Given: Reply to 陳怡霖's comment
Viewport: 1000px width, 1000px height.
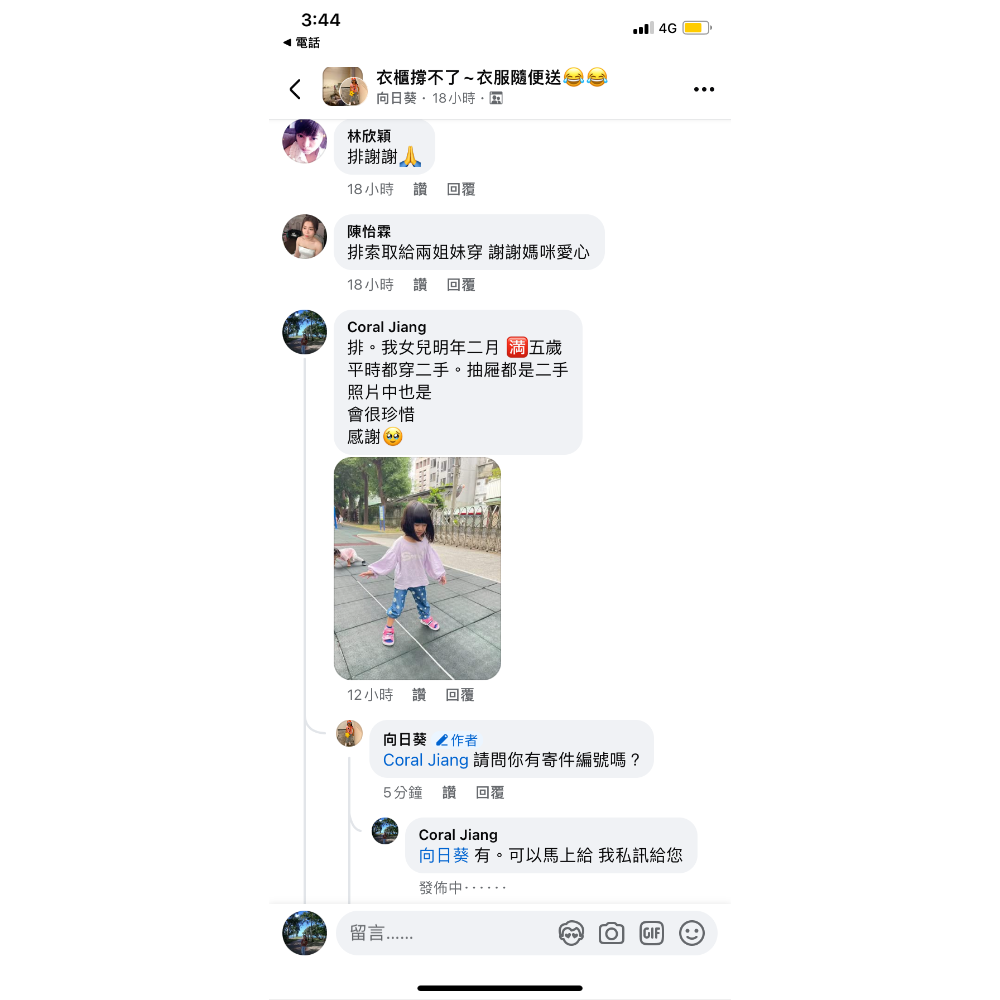Looking at the screenshot, I should click(x=461, y=285).
